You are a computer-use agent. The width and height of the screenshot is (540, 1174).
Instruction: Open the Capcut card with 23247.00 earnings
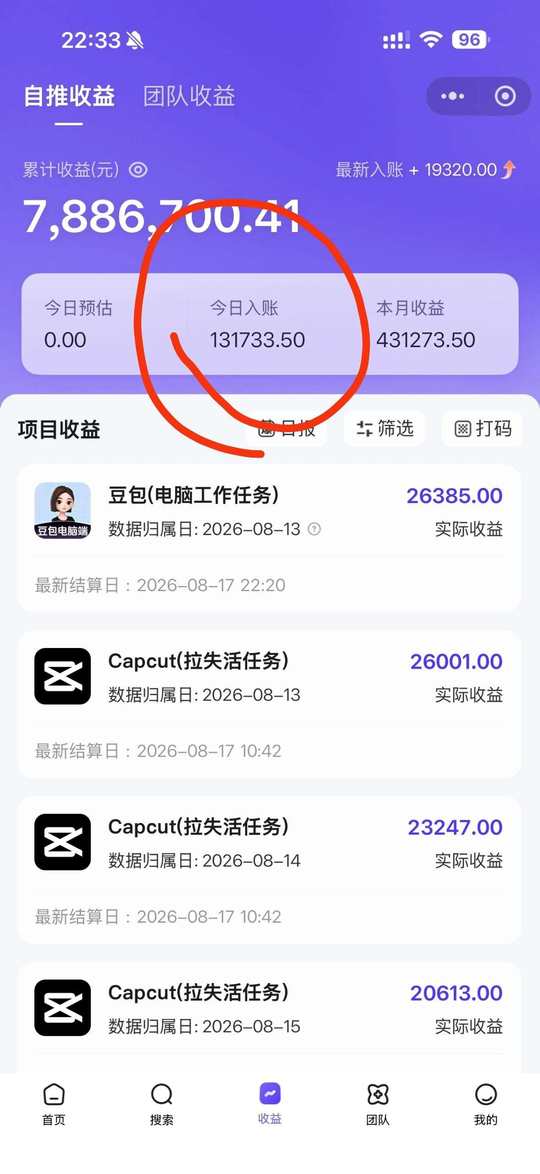click(270, 869)
